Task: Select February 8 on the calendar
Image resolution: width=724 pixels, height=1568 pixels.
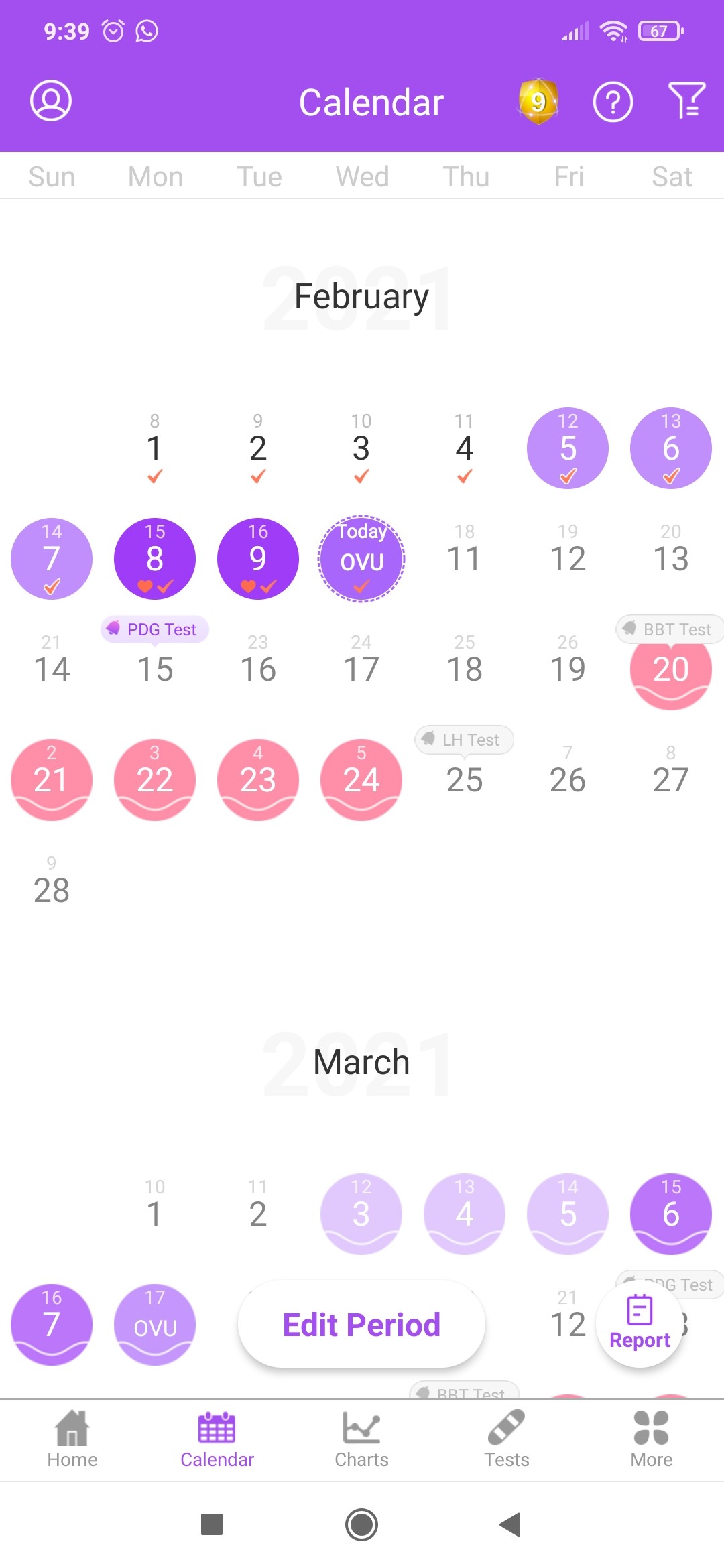Action: point(155,559)
